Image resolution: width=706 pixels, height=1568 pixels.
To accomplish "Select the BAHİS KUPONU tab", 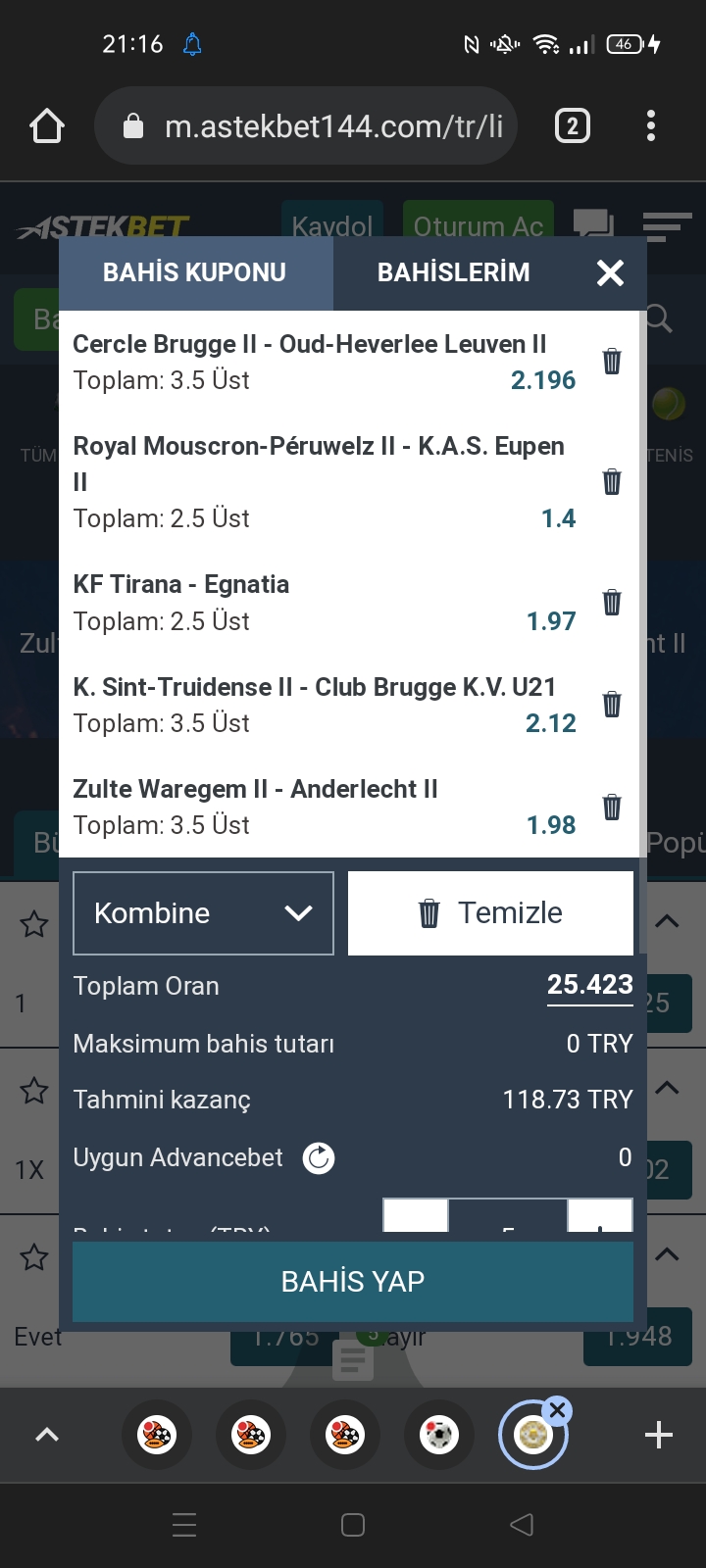I will [x=195, y=272].
